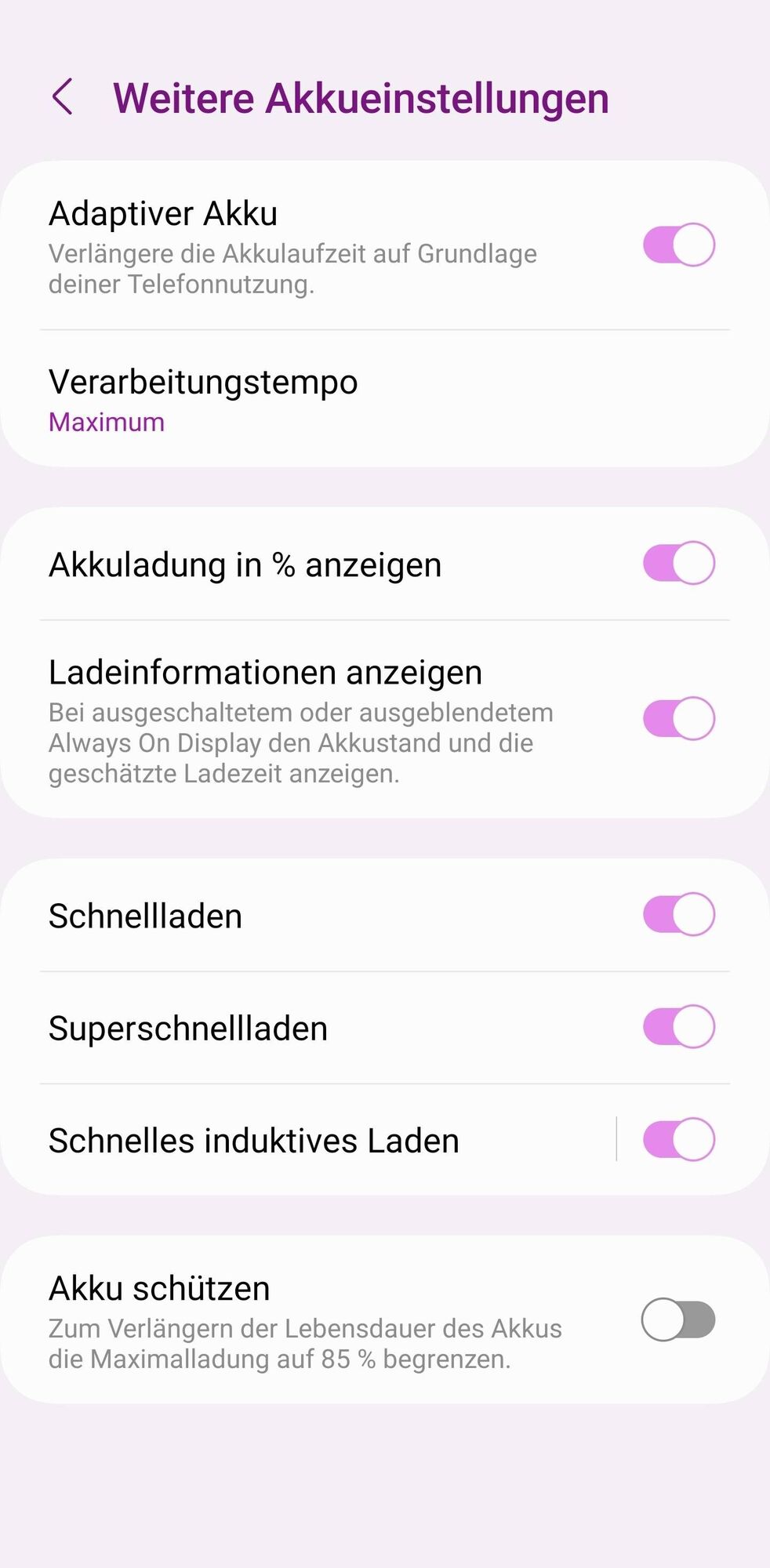Tap the Adaptiver Akku description text
Screen dimensions: 770x1568
click(292, 269)
